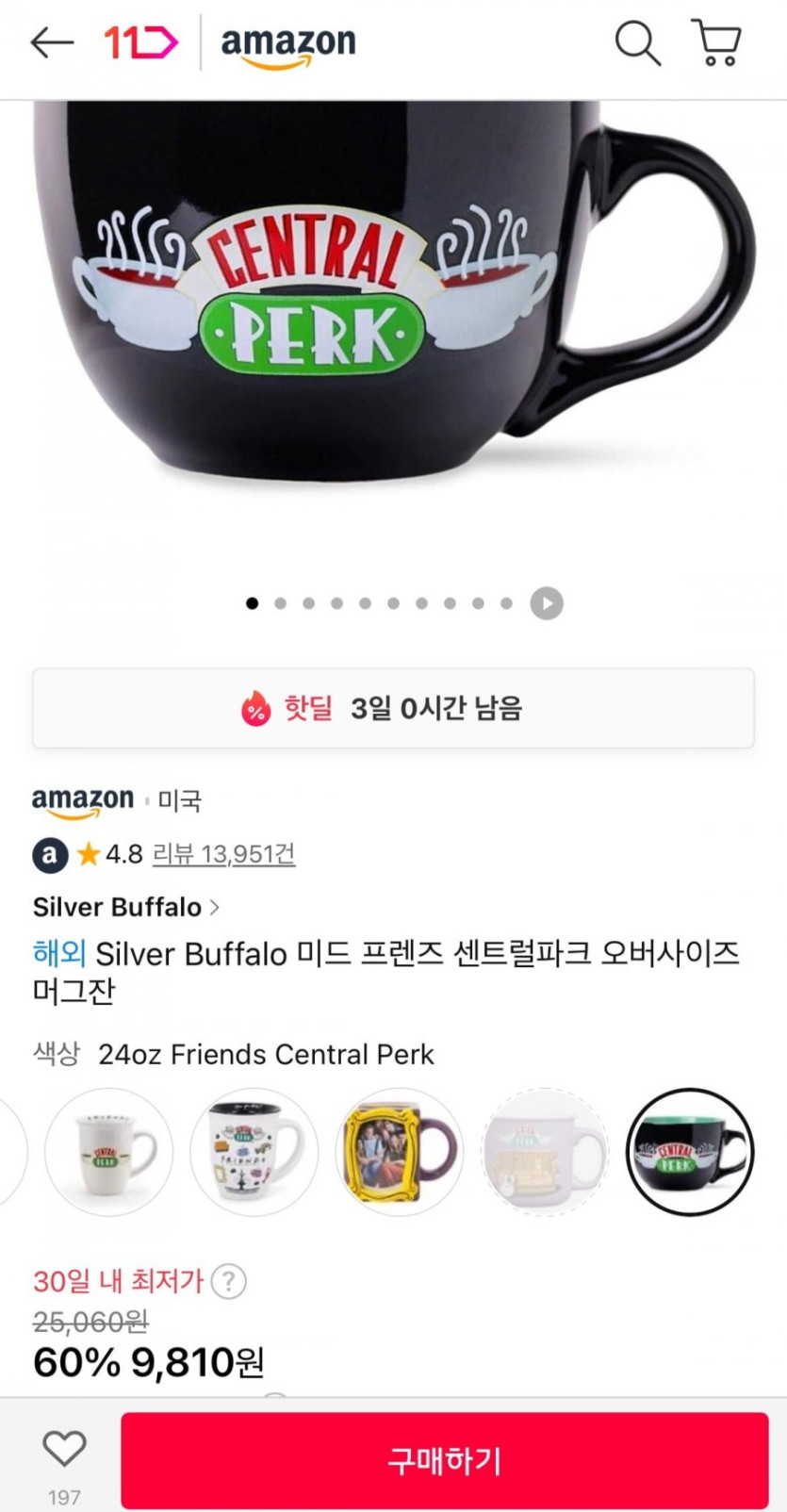Select the white Central Perk mug option
The height and width of the screenshot is (1512, 787).
108,1151
